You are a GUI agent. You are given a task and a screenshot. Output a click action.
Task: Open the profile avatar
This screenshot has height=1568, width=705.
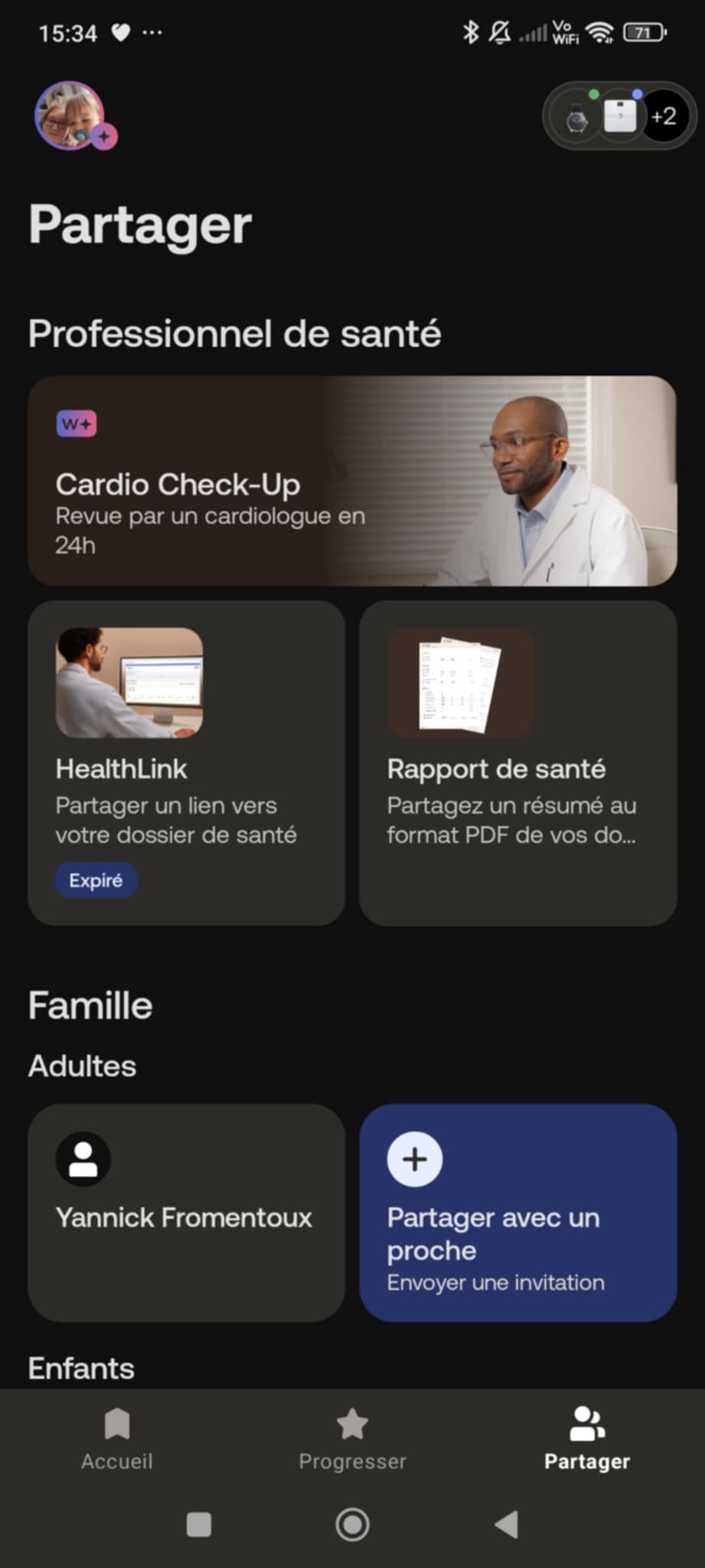[70, 116]
